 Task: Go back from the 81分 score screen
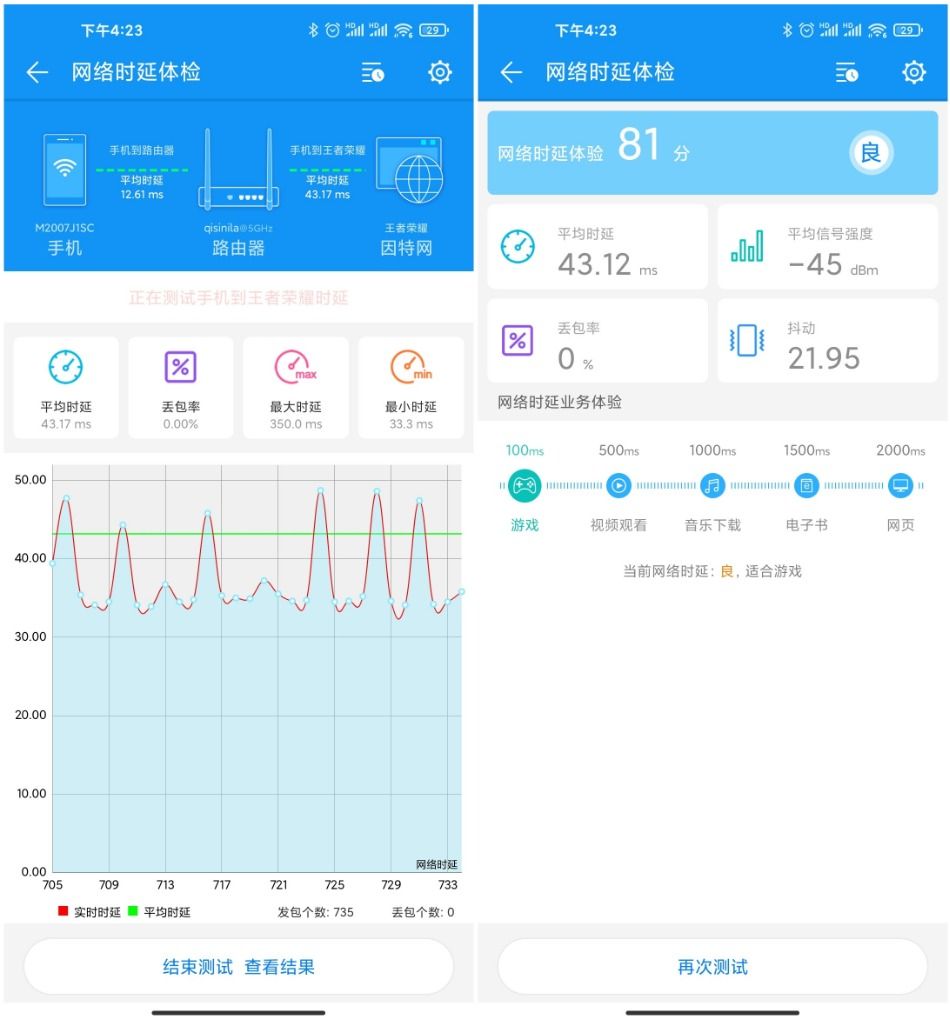click(x=511, y=72)
